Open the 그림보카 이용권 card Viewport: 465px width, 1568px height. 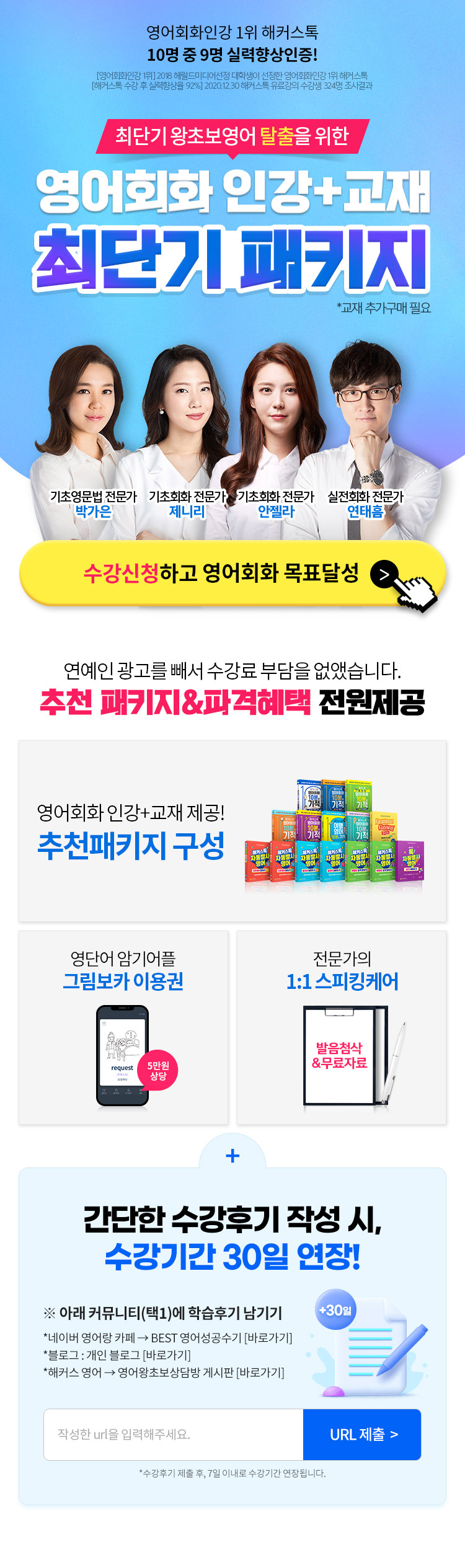(123, 1027)
